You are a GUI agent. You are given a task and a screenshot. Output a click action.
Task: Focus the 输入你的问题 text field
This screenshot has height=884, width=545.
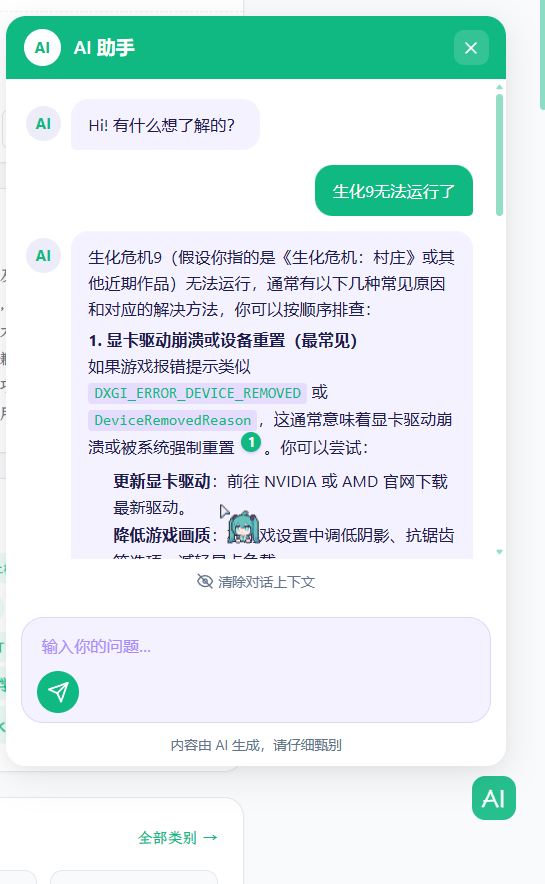point(255,647)
